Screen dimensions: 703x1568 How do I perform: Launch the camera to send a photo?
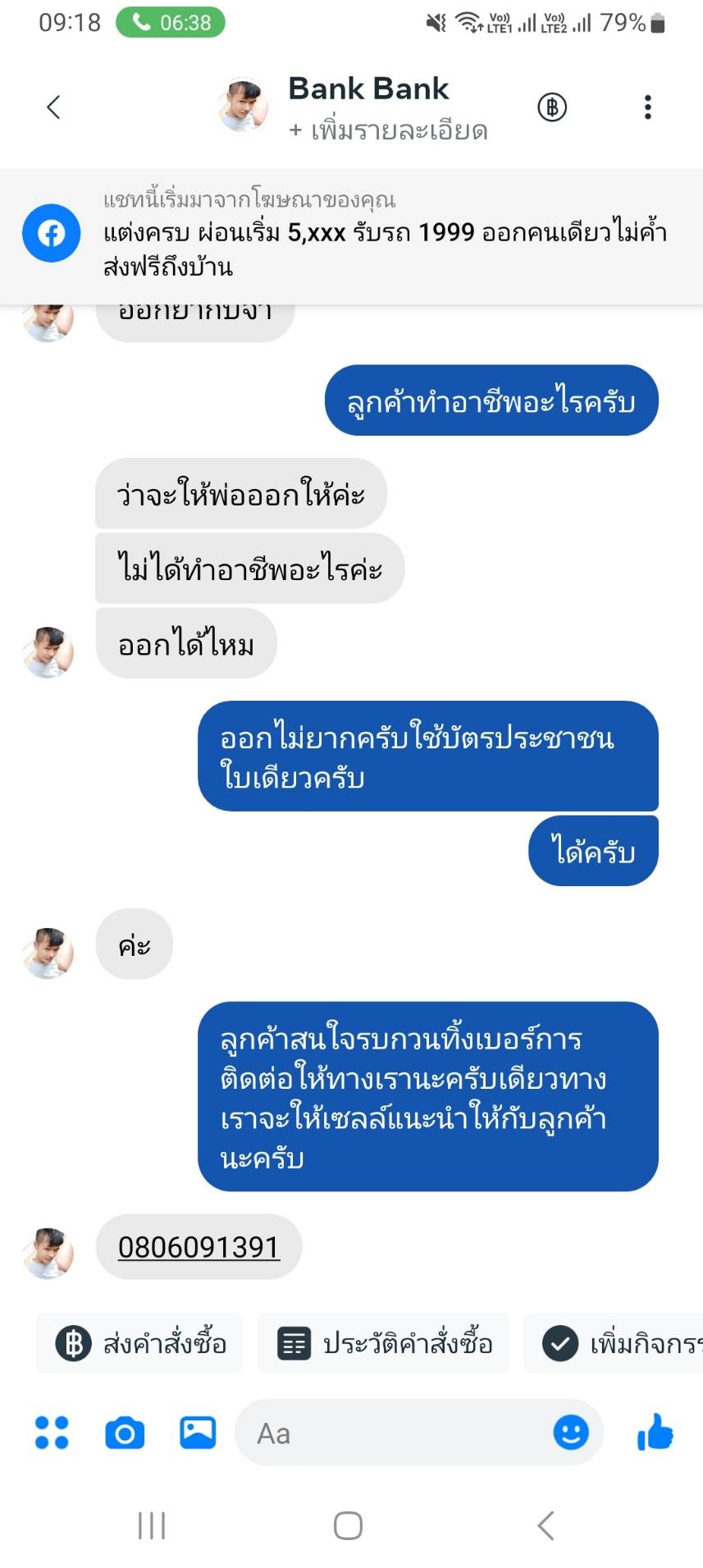click(x=125, y=1433)
